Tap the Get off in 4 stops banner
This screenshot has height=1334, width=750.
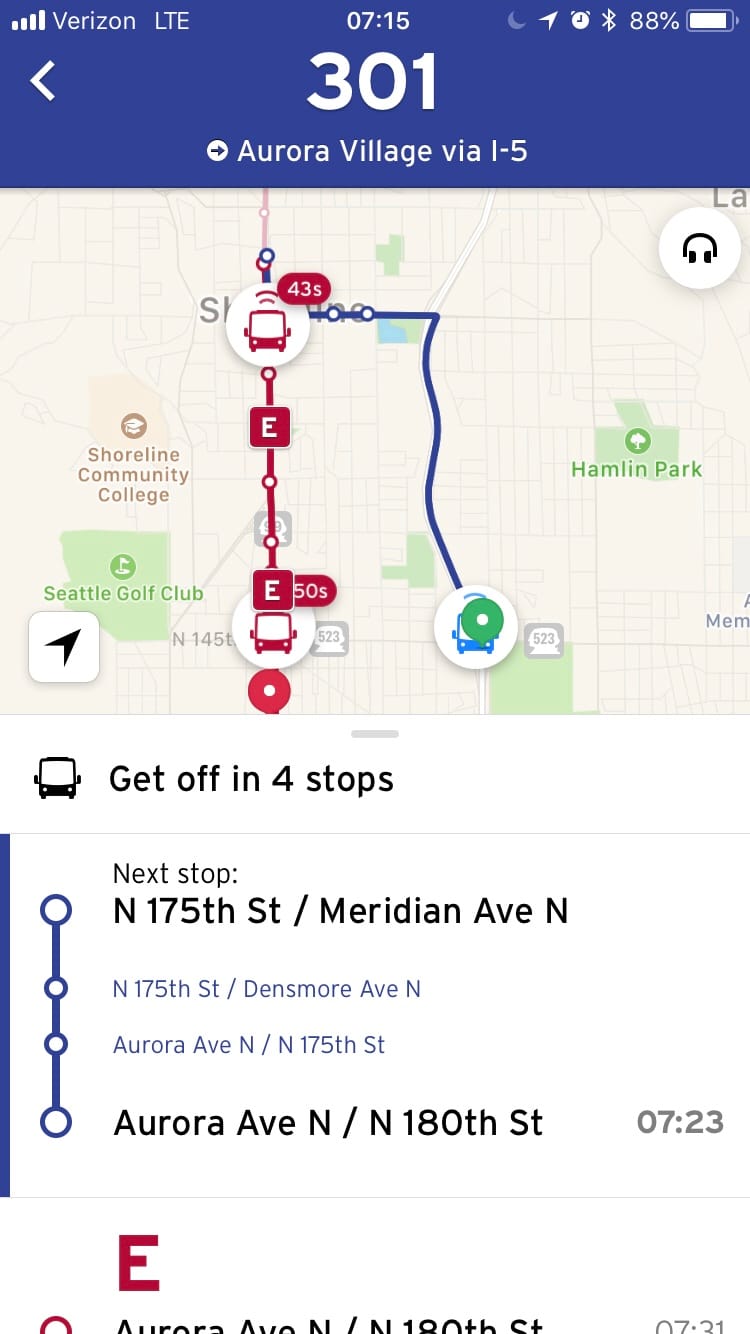click(x=250, y=778)
